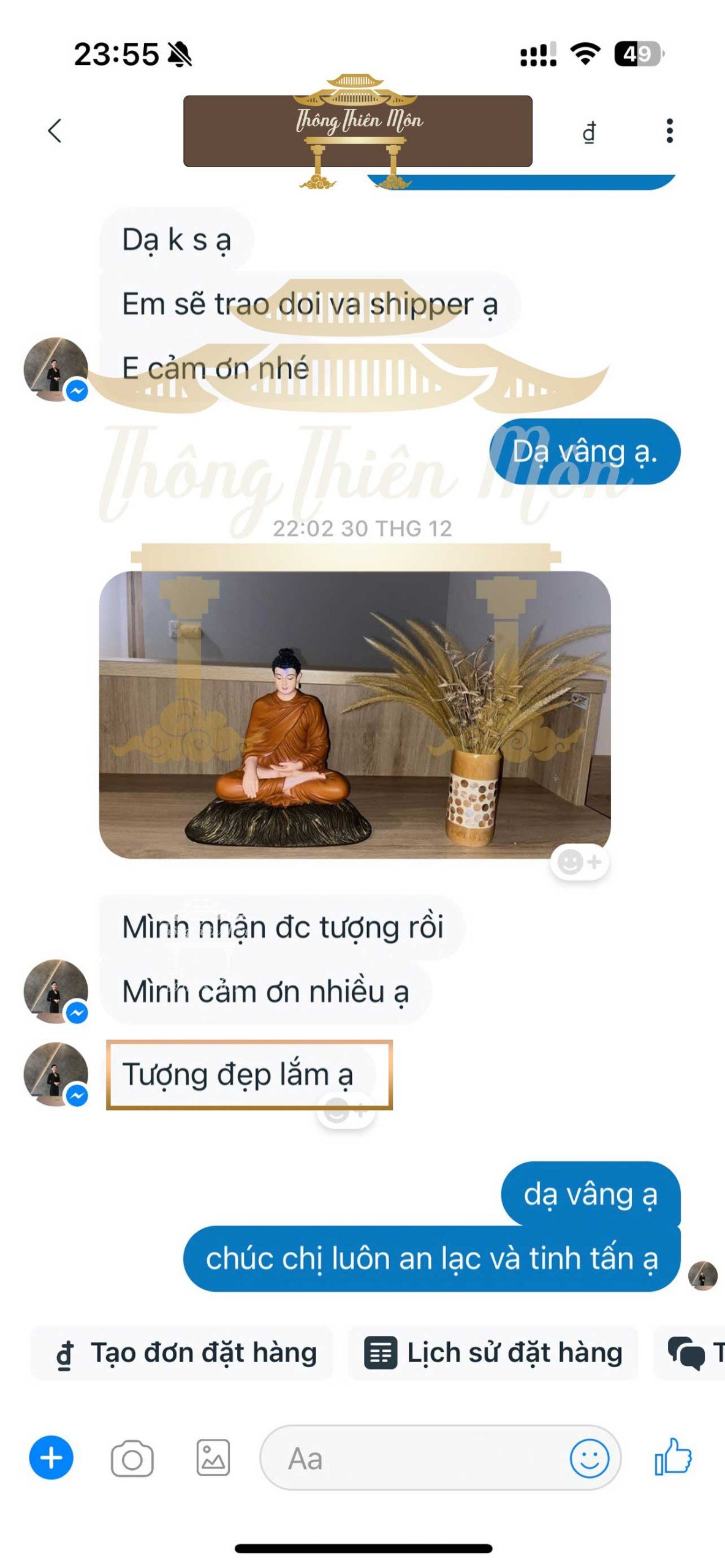Open Lịch sử đặt hàng order history
This screenshot has height=1568, width=725.
point(493,1352)
